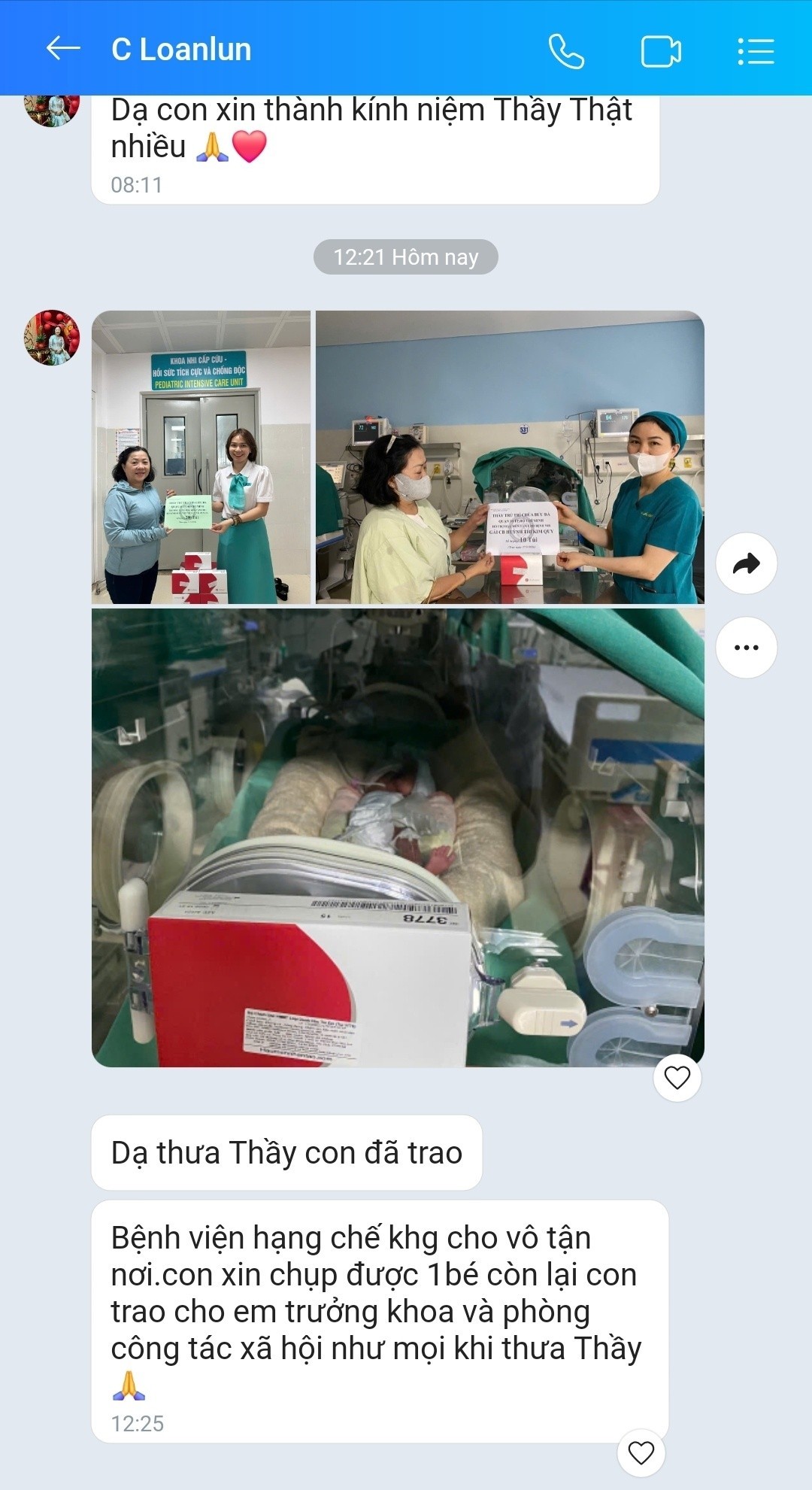The height and width of the screenshot is (1490, 812).
Task: Open the incubator baby photo
Action: point(398,837)
